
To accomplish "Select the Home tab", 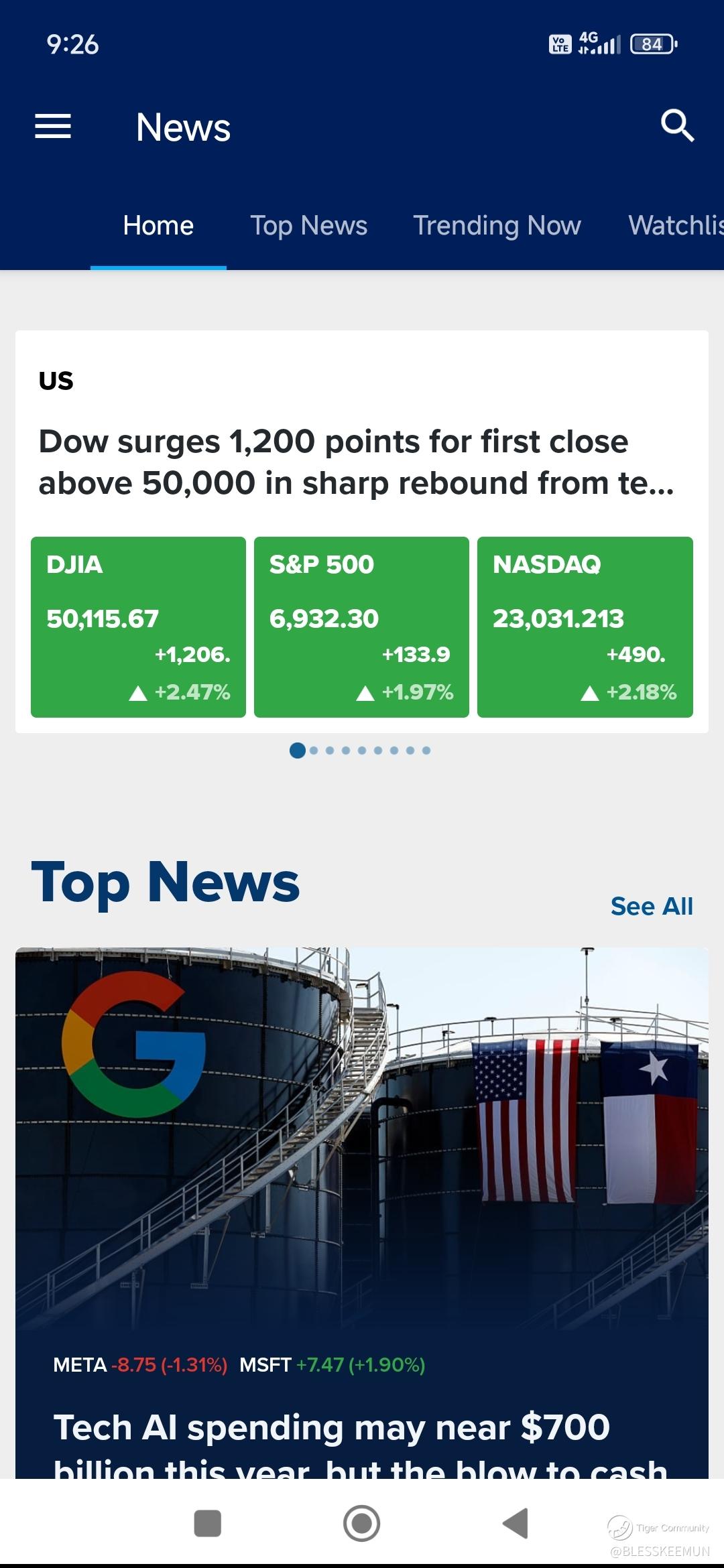I will click(158, 226).
